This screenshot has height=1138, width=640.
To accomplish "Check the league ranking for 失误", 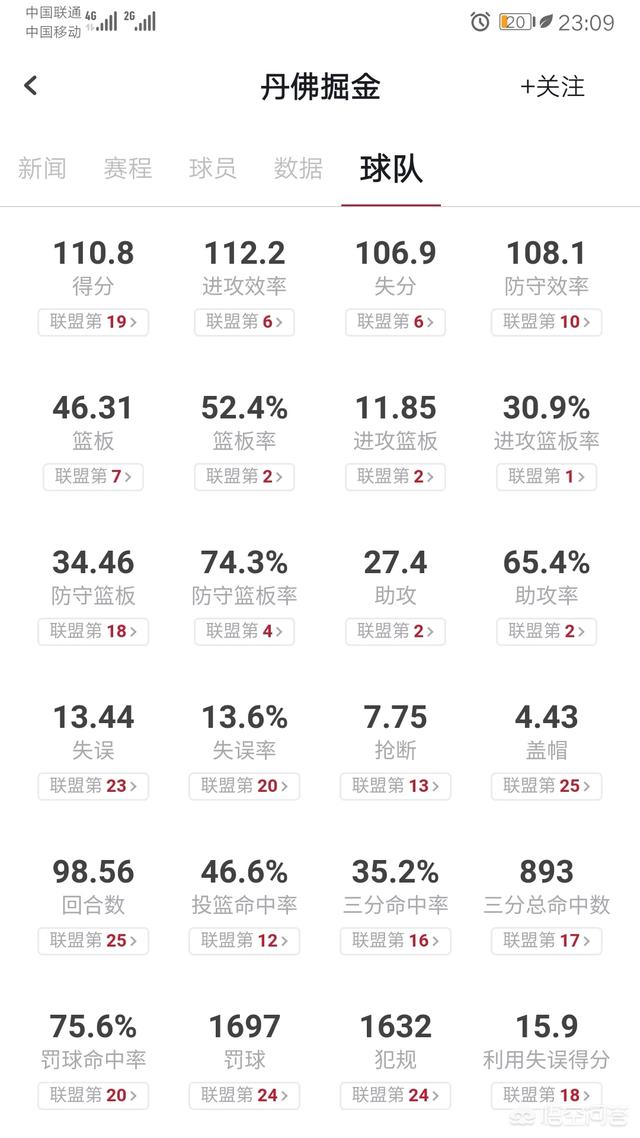I will tap(93, 786).
